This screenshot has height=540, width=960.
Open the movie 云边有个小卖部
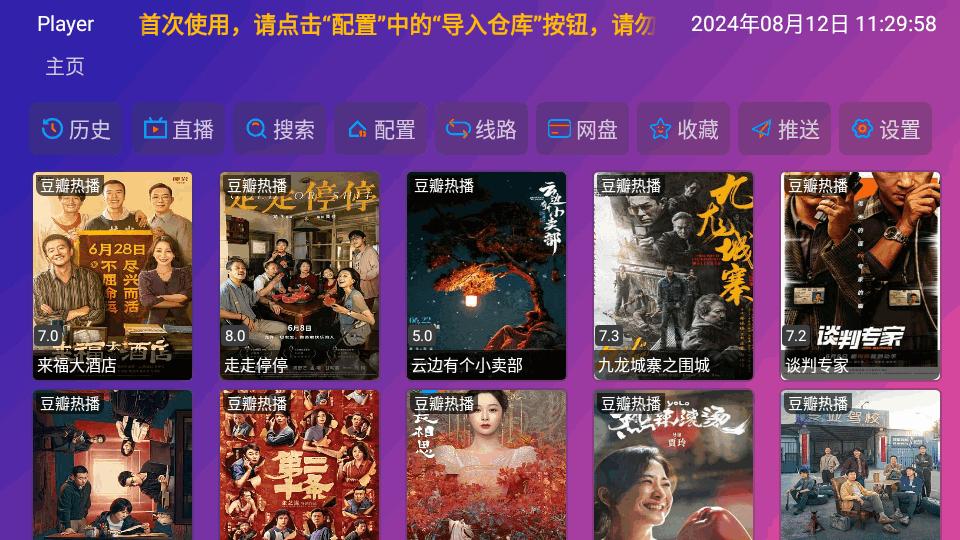point(486,275)
